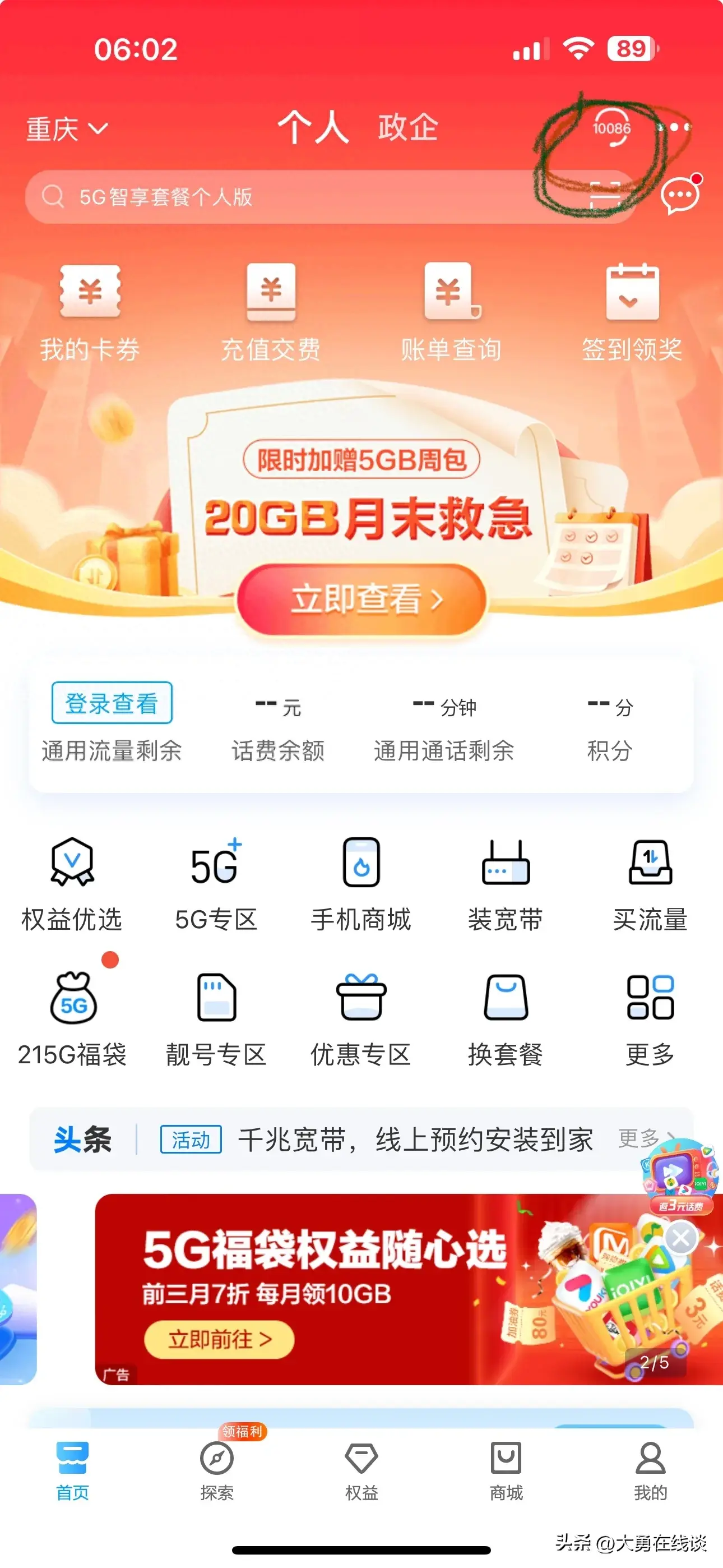Switch to the 政企 tab

408,128
